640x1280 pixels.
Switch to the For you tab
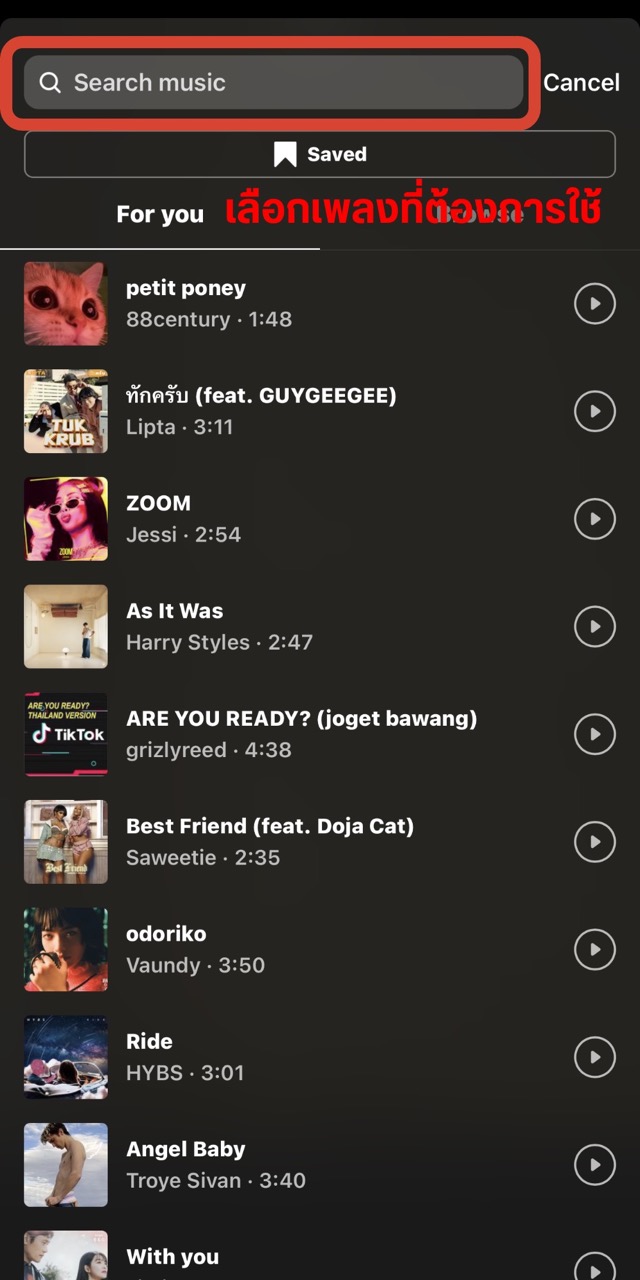(x=160, y=214)
